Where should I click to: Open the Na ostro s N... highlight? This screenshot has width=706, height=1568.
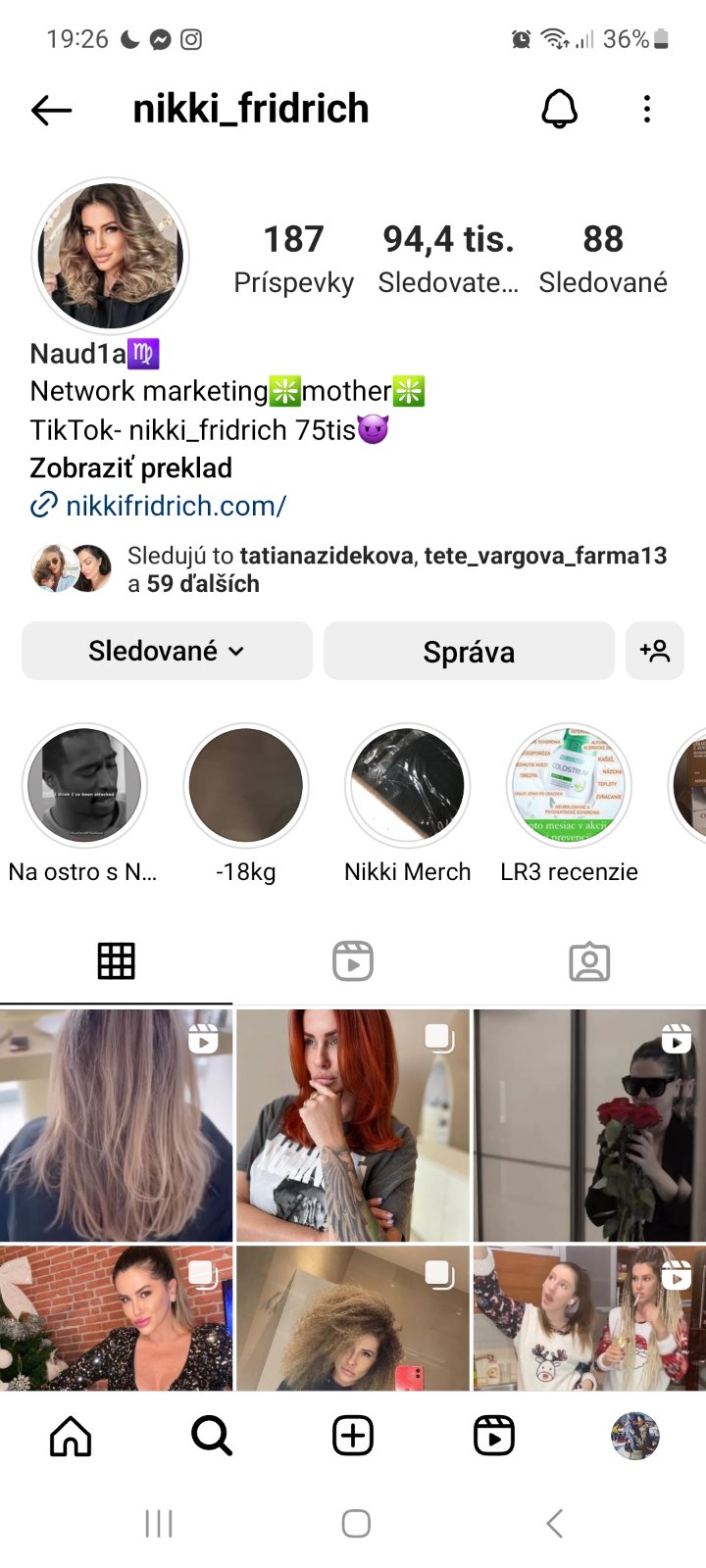click(x=84, y=786)
